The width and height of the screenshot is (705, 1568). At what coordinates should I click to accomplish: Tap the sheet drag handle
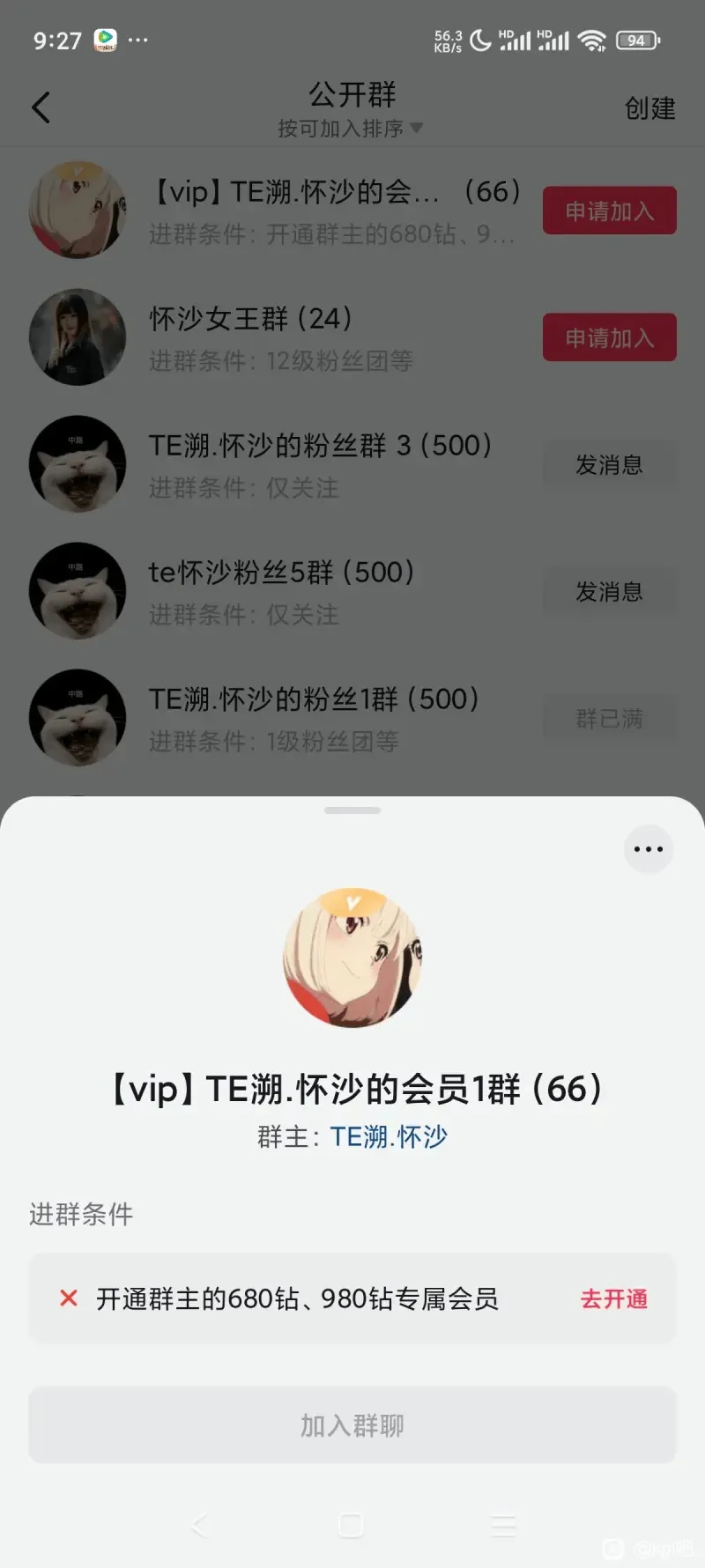352,810
